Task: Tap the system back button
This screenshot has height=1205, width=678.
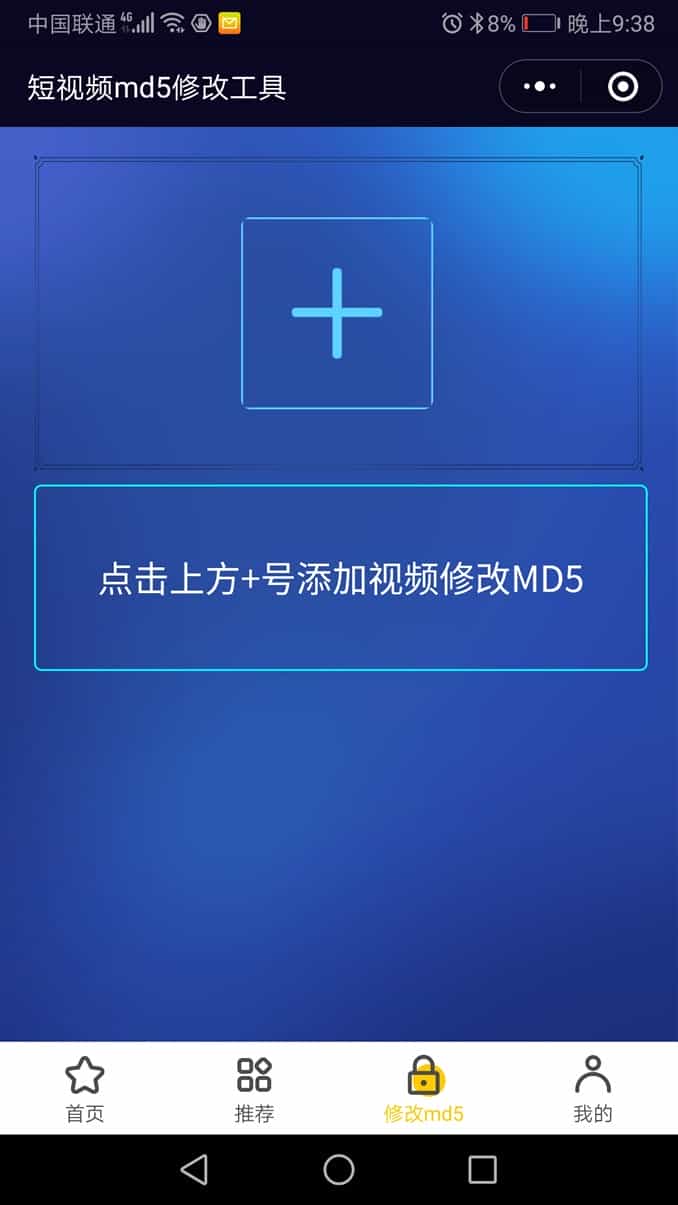Action: 194,1169
